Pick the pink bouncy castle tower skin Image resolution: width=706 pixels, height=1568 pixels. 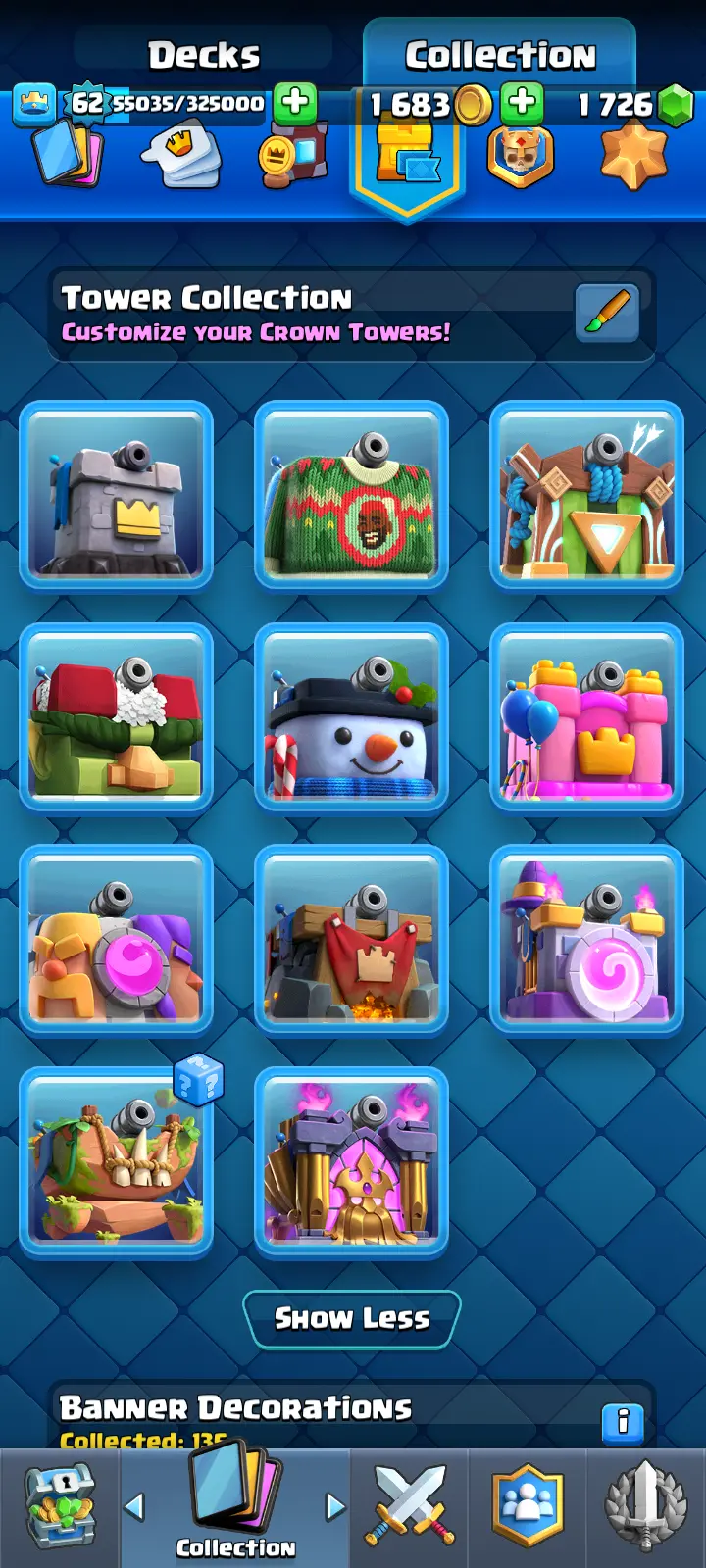(x=586, y=717)
